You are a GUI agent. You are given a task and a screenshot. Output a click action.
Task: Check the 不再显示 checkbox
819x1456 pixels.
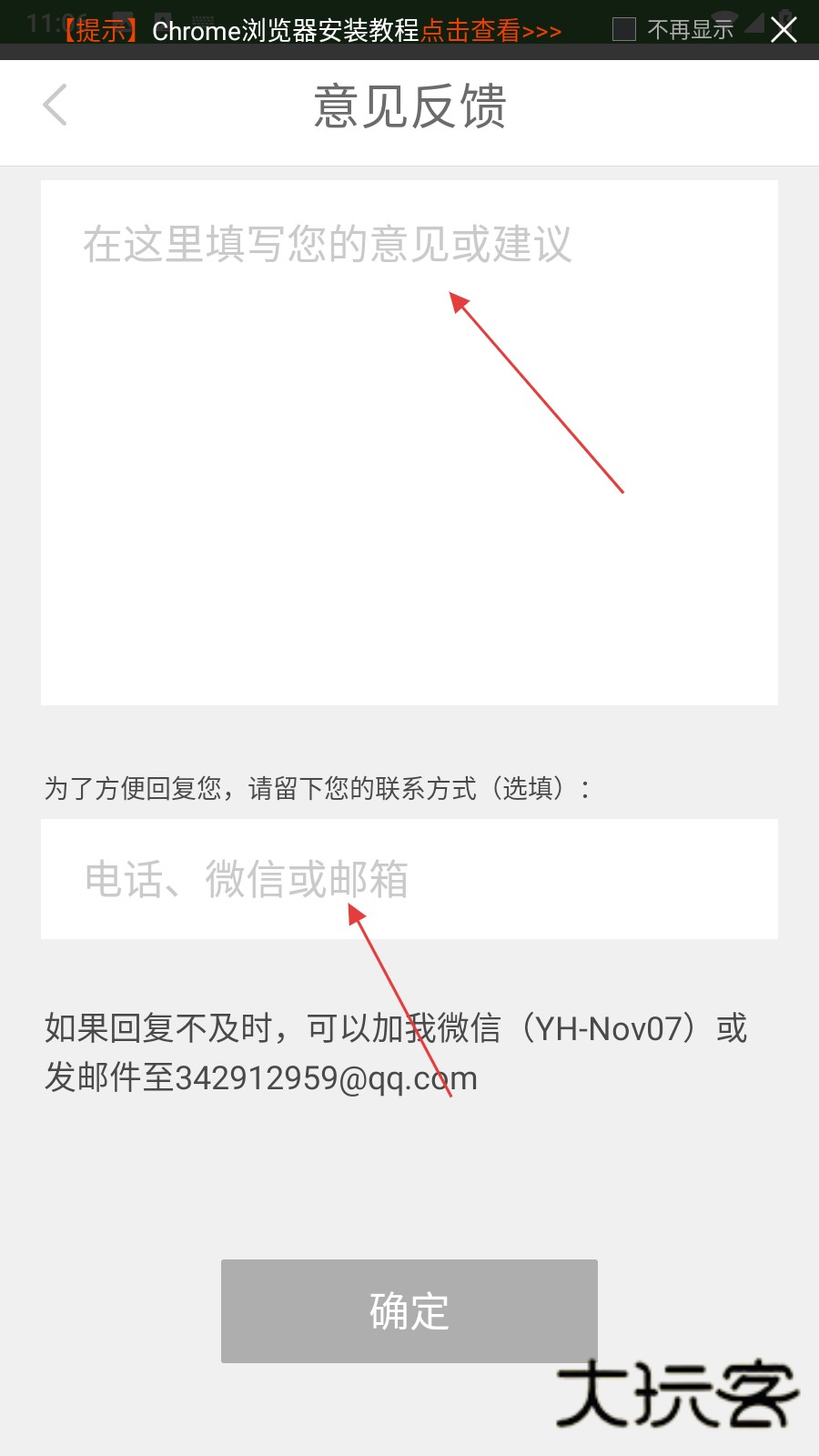(624, 30)
